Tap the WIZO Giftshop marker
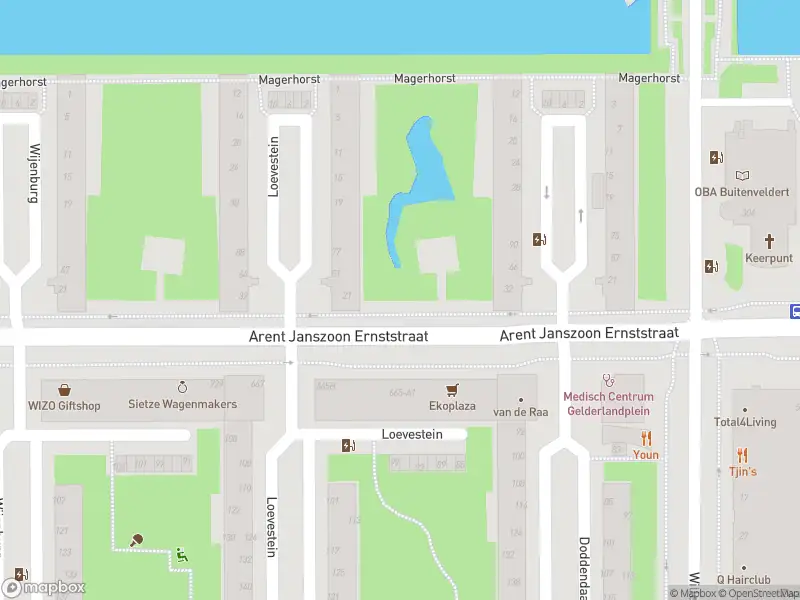Viewport: 800px width, 600px height. pyautogui.click(x=65, y=390)
